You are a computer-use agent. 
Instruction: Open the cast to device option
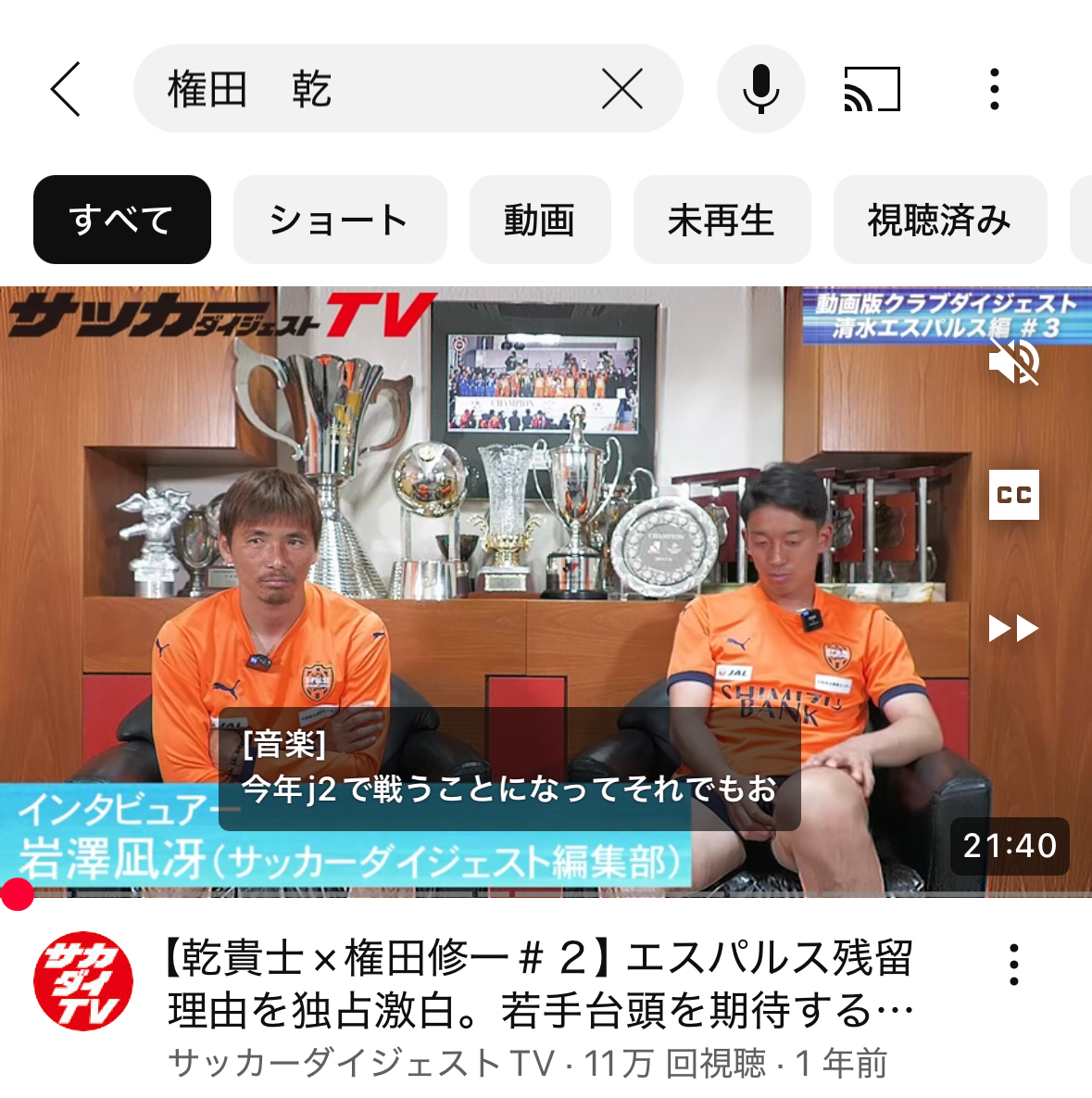[x=872, y=90]
